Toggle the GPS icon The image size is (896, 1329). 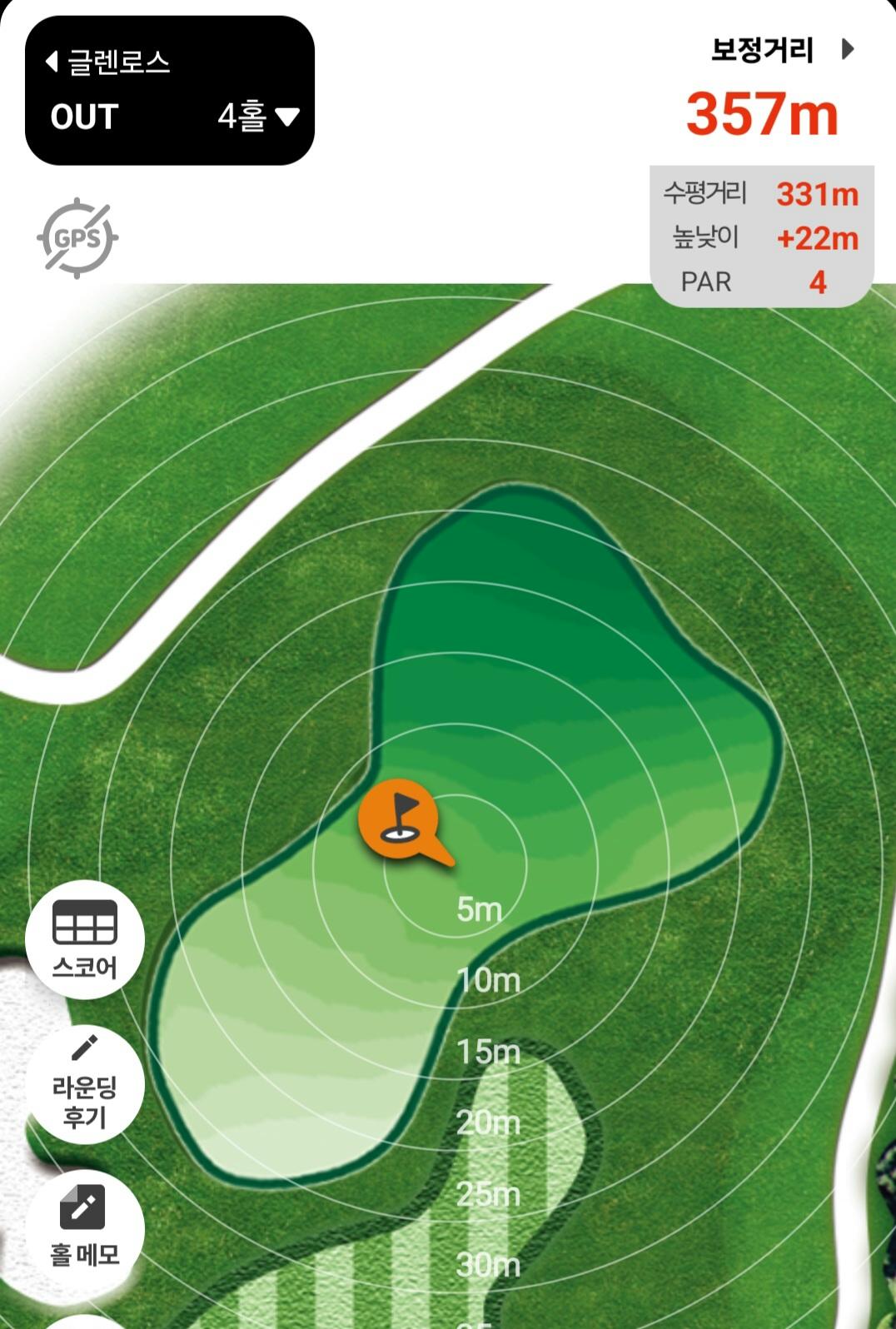77,238
